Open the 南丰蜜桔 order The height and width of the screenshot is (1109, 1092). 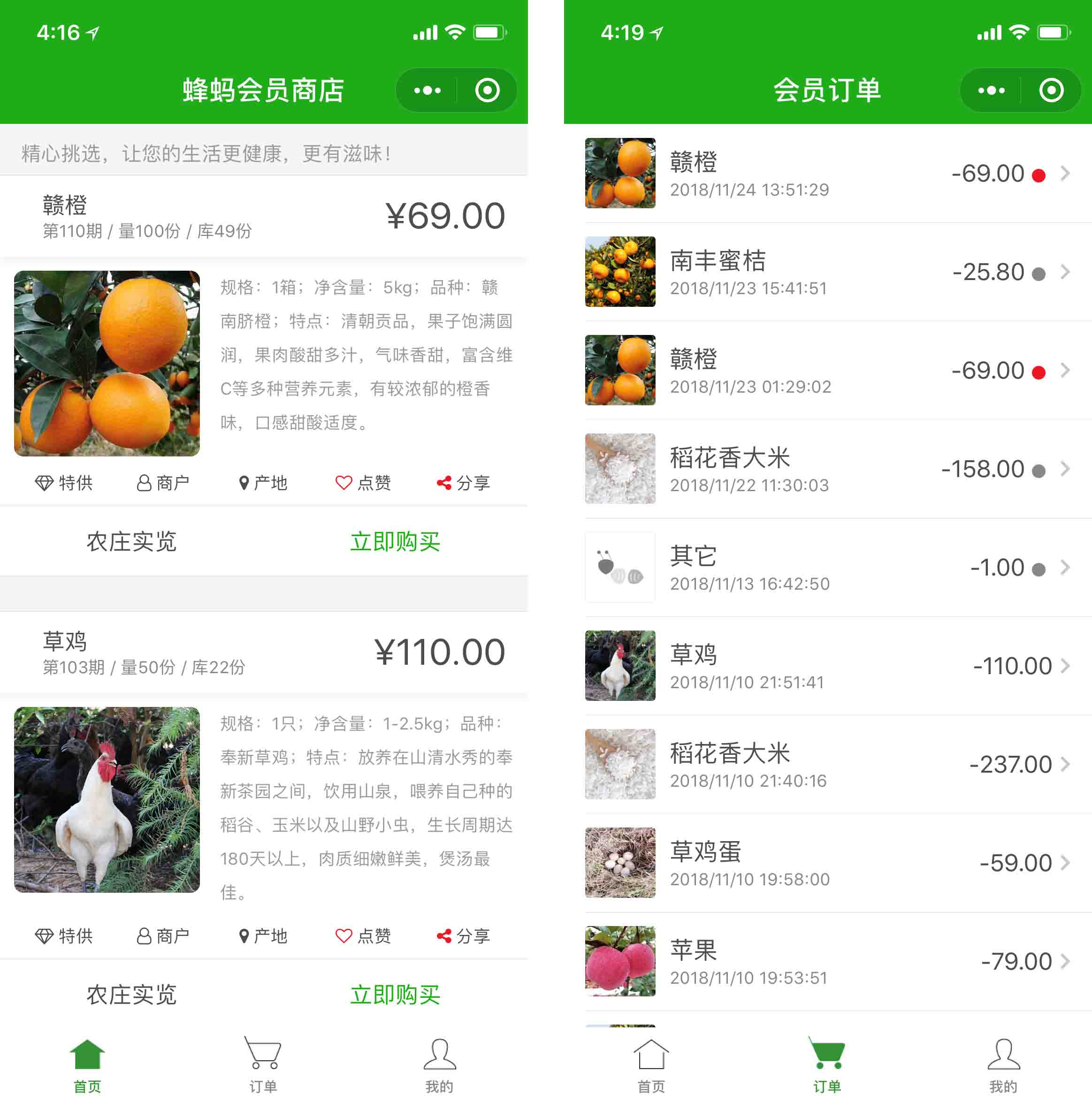[827, 272]
